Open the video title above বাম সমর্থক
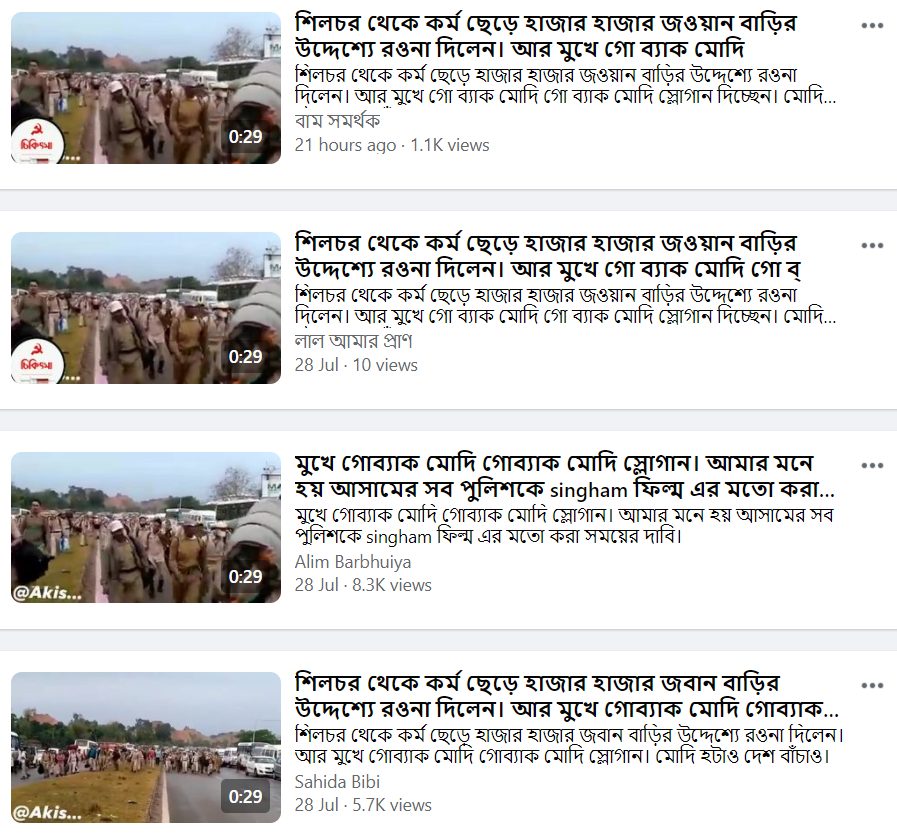The height and width of the screenshot is (833, 897). click(545, 35)
